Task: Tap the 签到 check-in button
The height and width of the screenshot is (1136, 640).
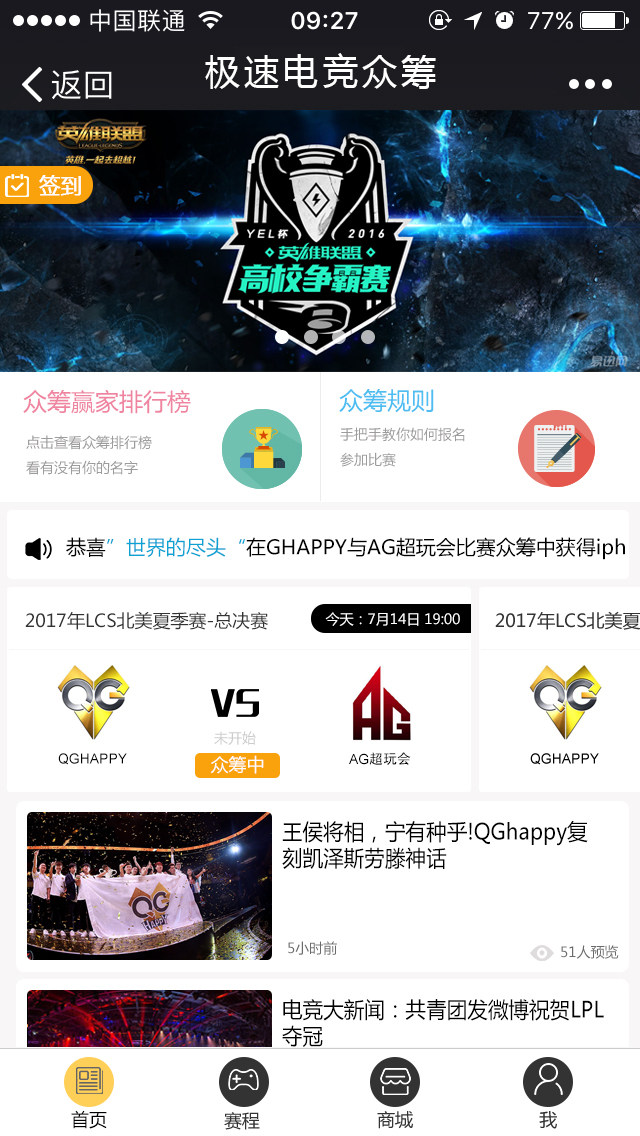Action: point(46,185)
